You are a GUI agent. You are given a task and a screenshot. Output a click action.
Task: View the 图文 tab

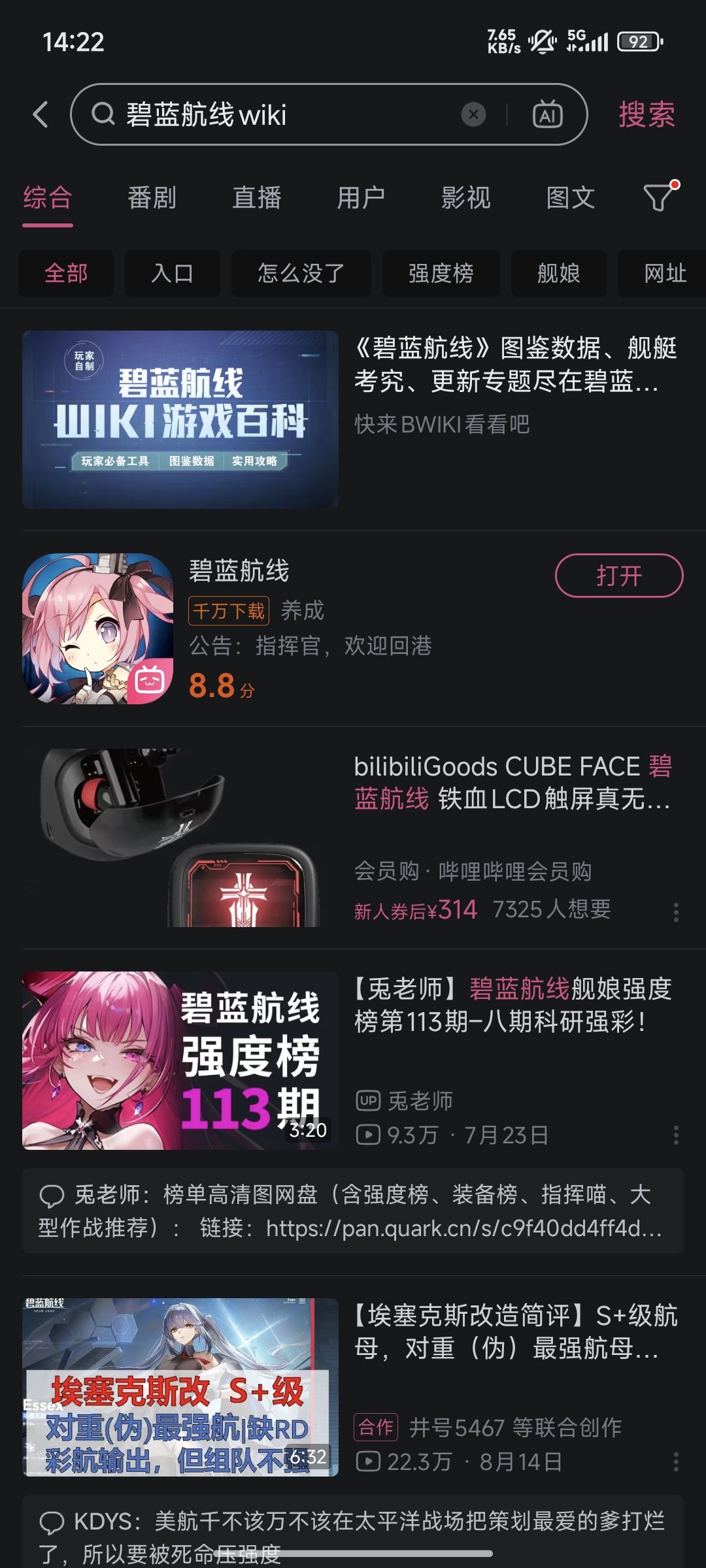pos(570,198)
